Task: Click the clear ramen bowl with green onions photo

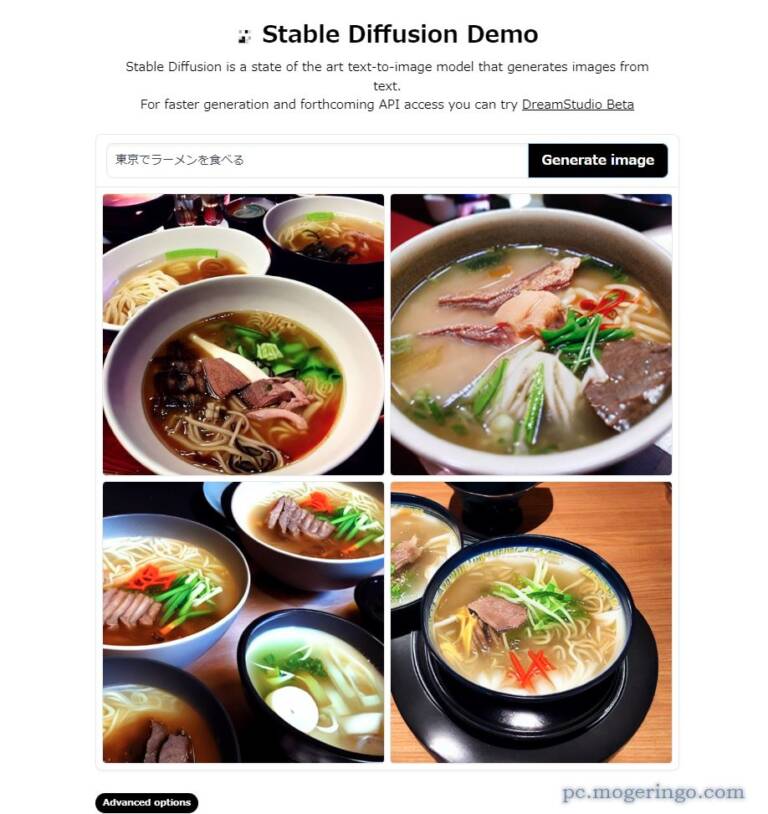Action: [x=530, y=333]
